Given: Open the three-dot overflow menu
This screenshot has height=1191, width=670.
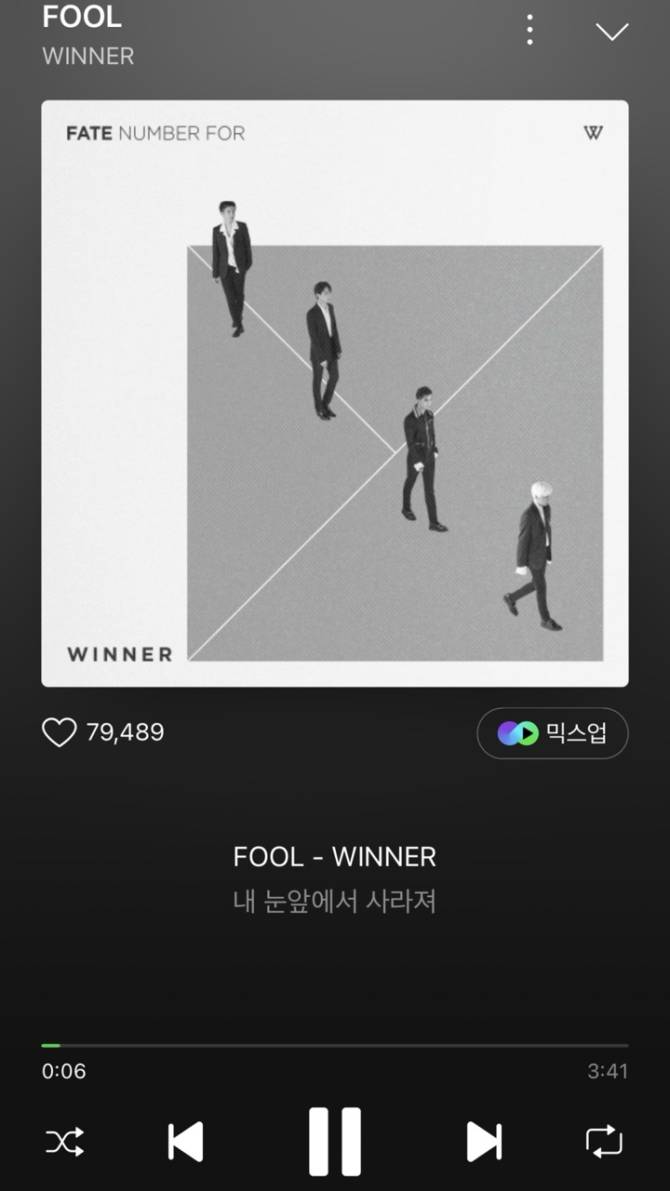Looking at the screenshot, I should [x=529, y=30].
